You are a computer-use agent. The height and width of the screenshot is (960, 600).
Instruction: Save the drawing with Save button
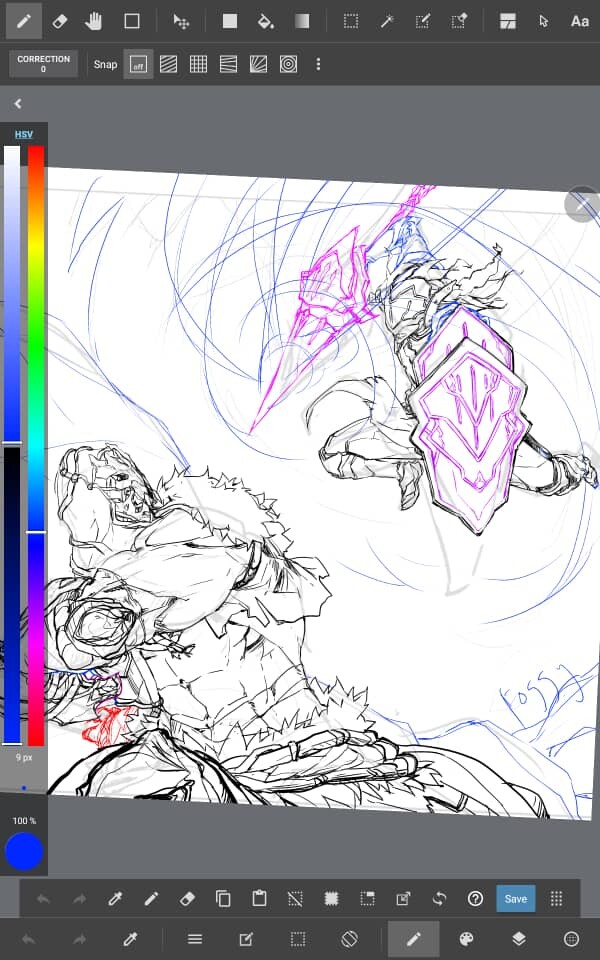(515, 898)
